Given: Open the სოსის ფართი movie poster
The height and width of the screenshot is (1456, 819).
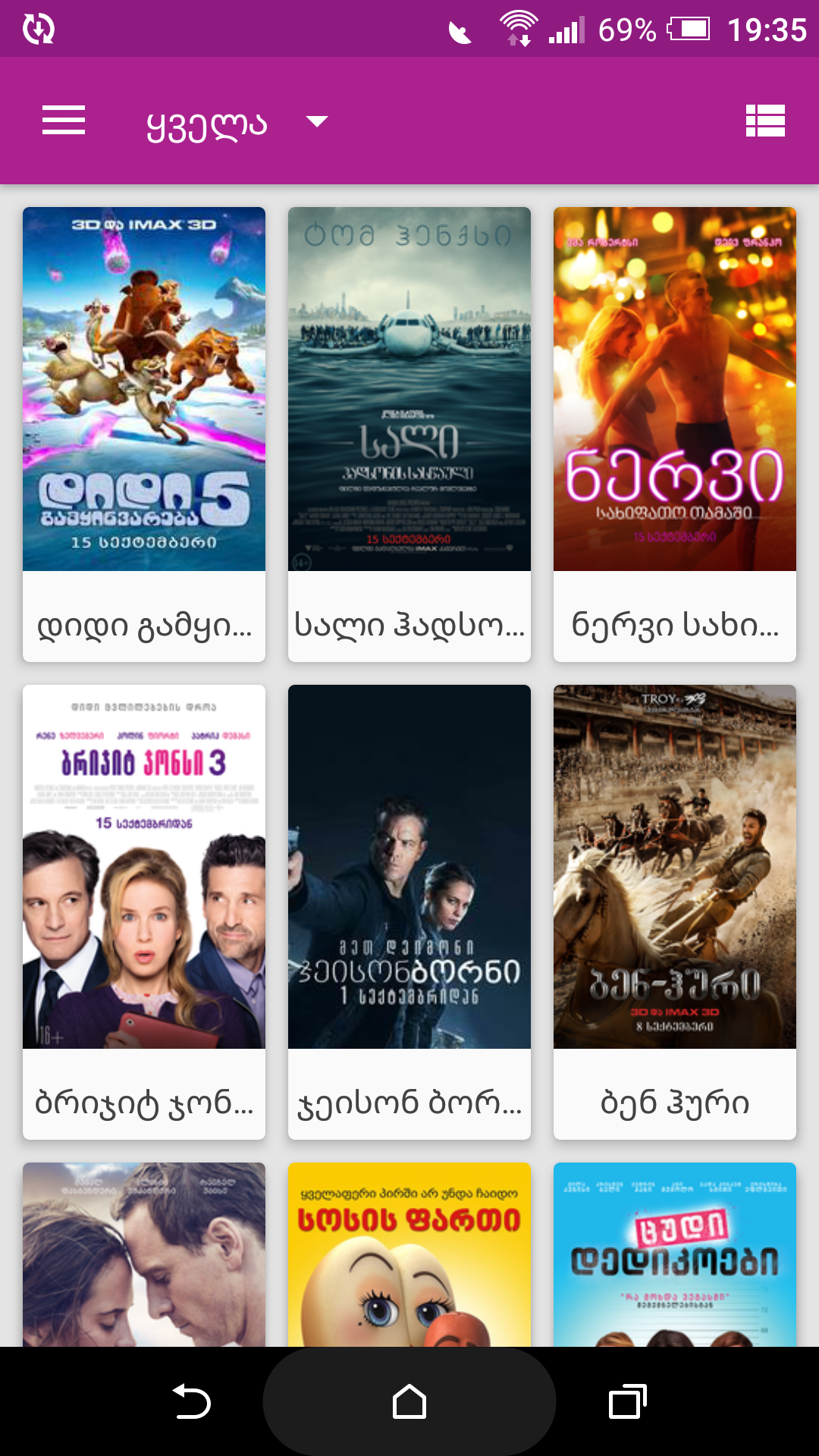Looking at the screenshot, I should point(409,1255).
